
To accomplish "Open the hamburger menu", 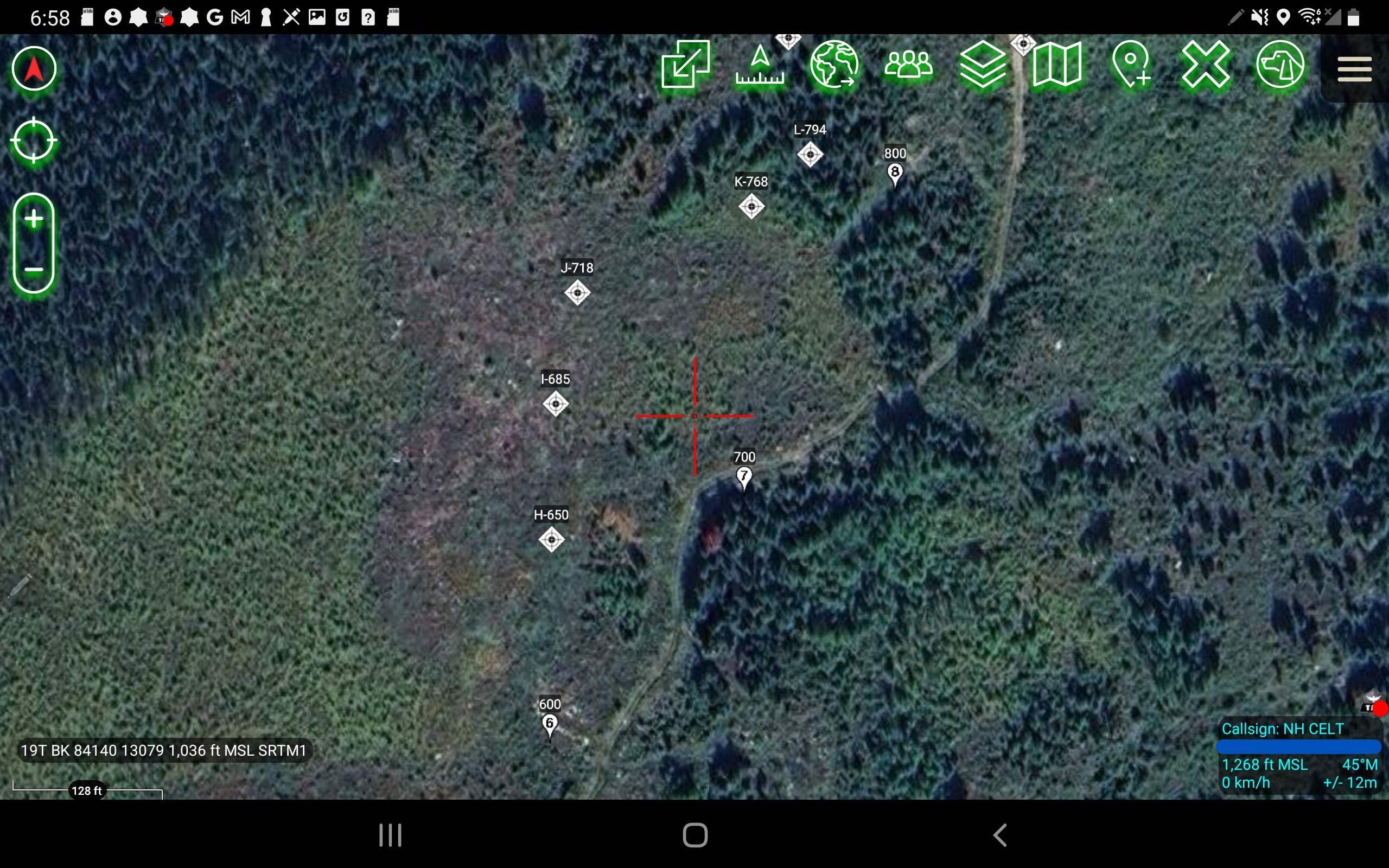I will click(x=1354, y=69).
